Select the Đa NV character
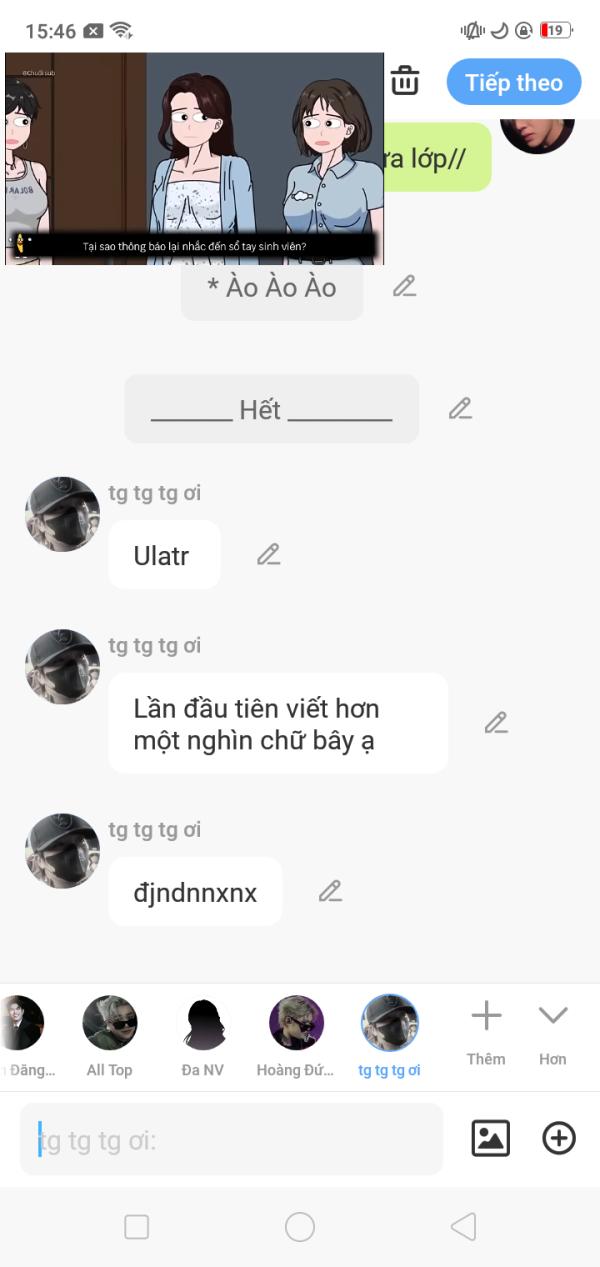The height and width of the screenshot is (1267, 600). coord(203,1036)
